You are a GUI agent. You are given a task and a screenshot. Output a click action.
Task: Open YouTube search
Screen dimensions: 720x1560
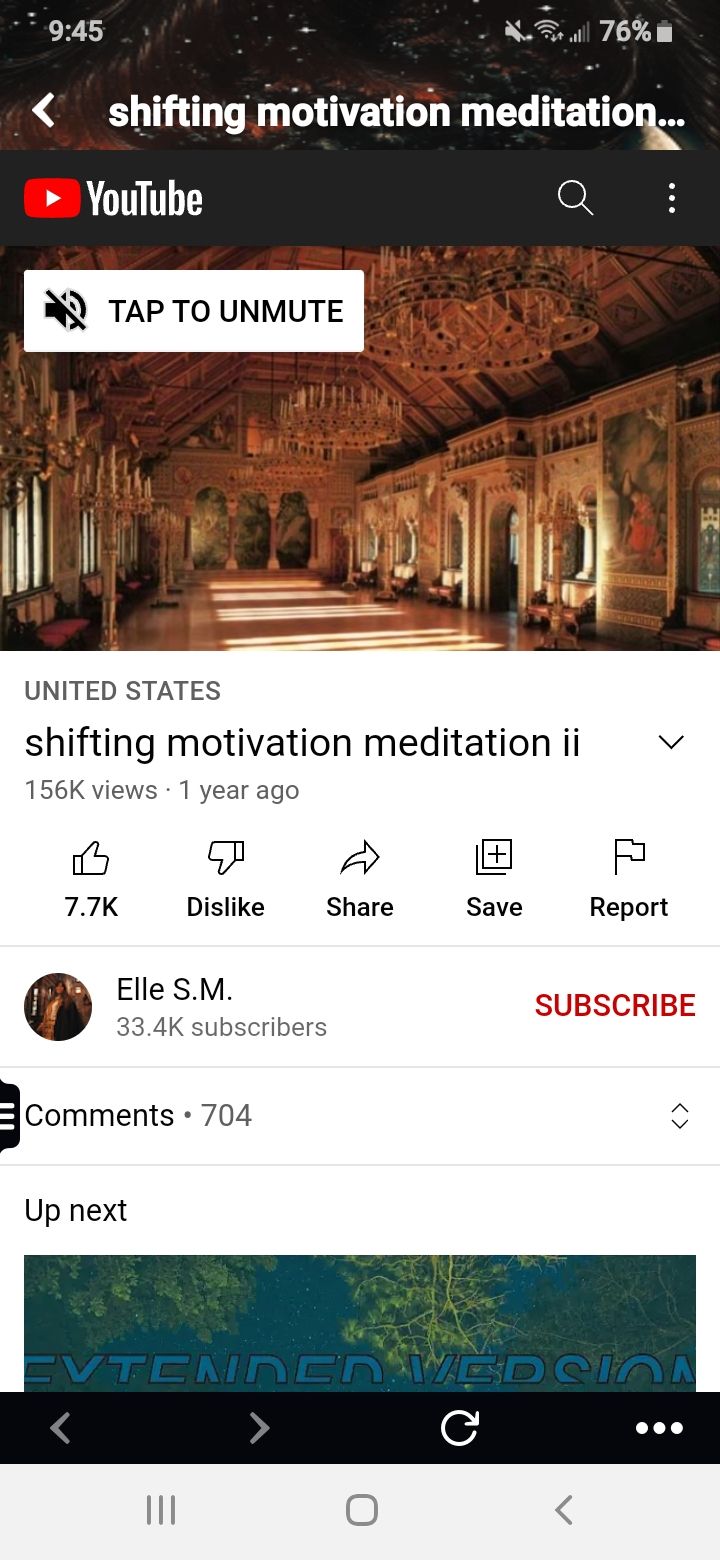(x=575, y=198)
